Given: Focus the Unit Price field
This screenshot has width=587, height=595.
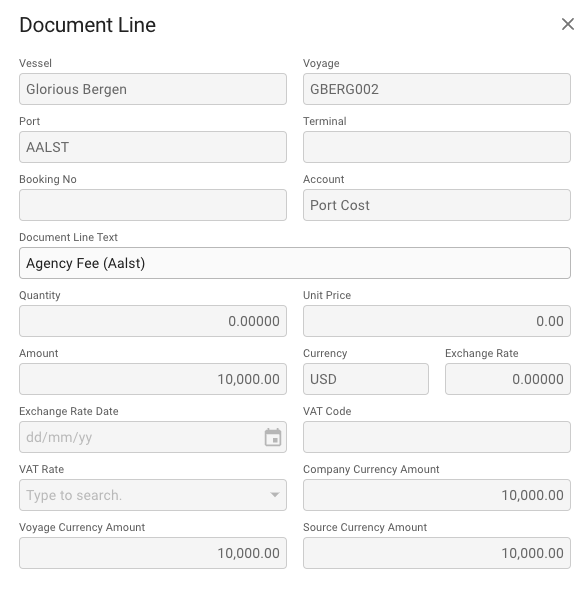Looking at the screenshot, I should tap(437, 321).
